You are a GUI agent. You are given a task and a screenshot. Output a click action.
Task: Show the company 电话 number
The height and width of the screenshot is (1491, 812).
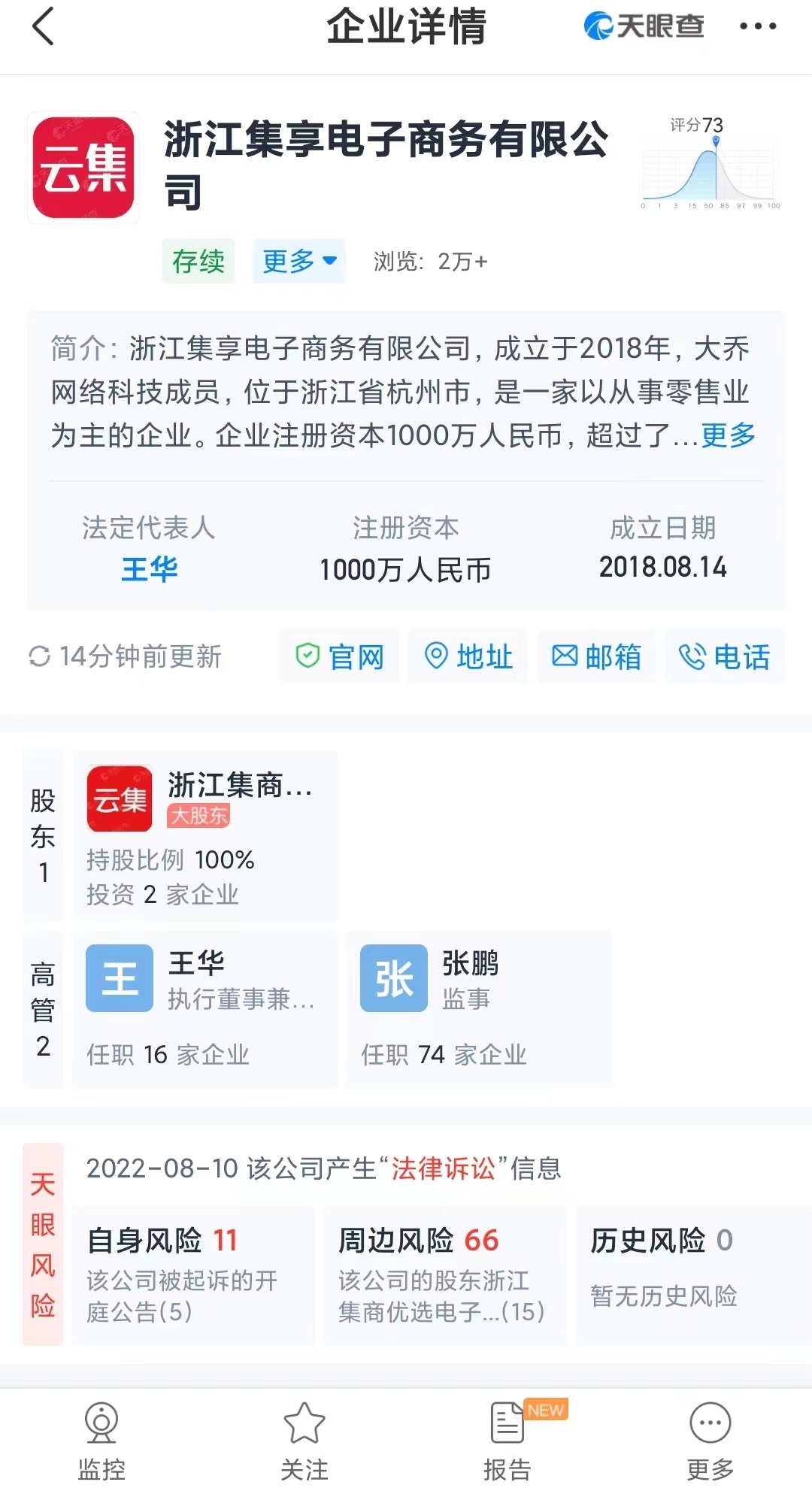725,656
